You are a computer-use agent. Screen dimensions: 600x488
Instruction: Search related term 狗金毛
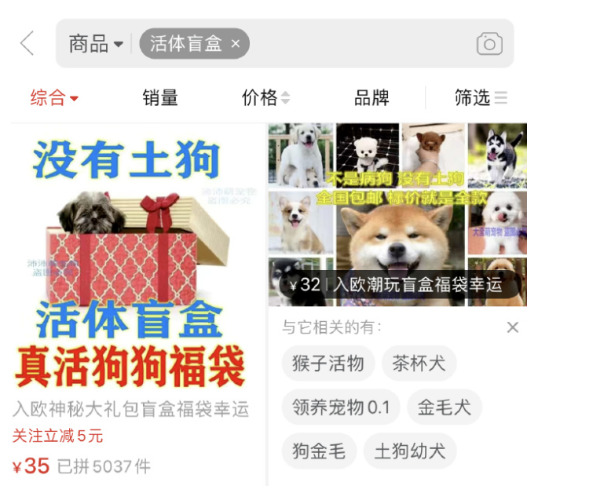[318, 451]
